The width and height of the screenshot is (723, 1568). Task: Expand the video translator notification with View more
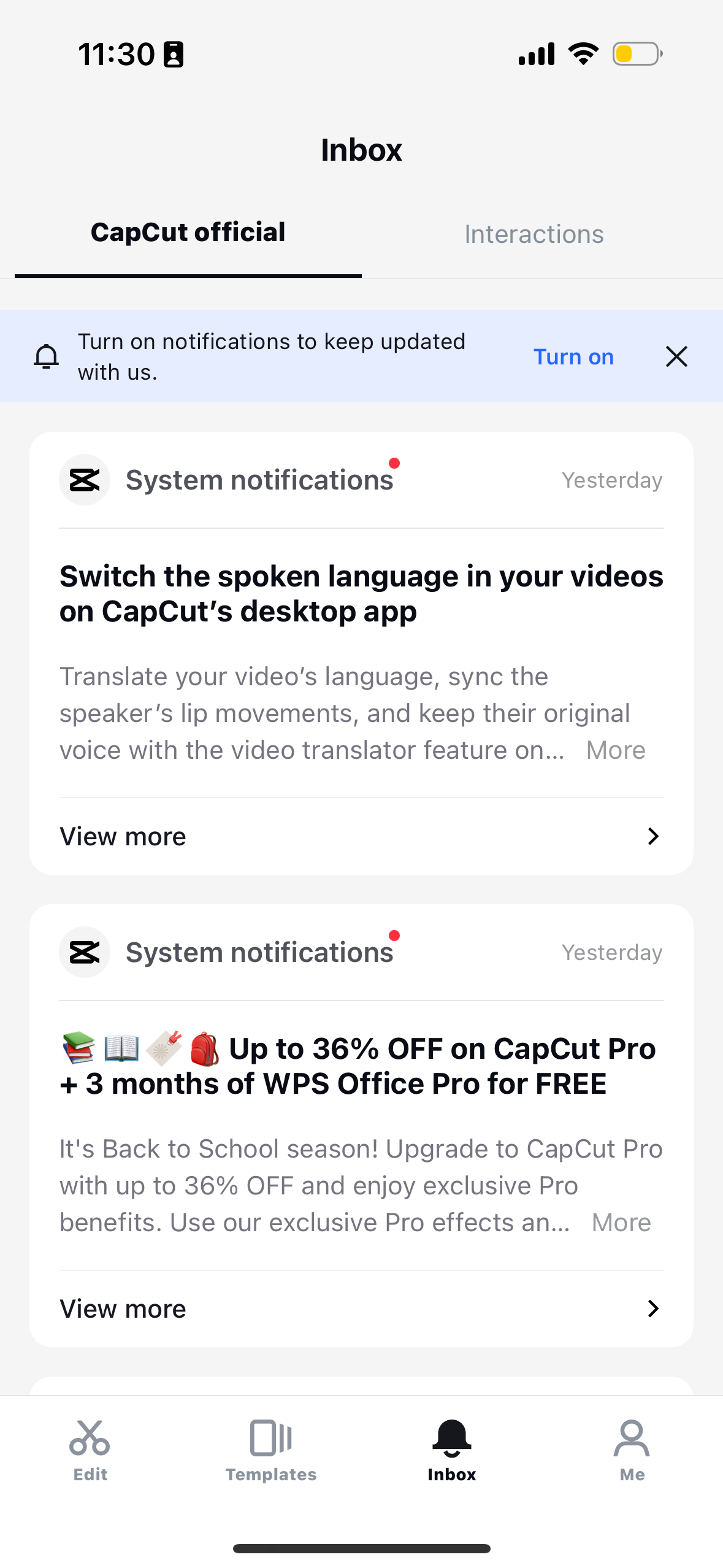(123, 836)
